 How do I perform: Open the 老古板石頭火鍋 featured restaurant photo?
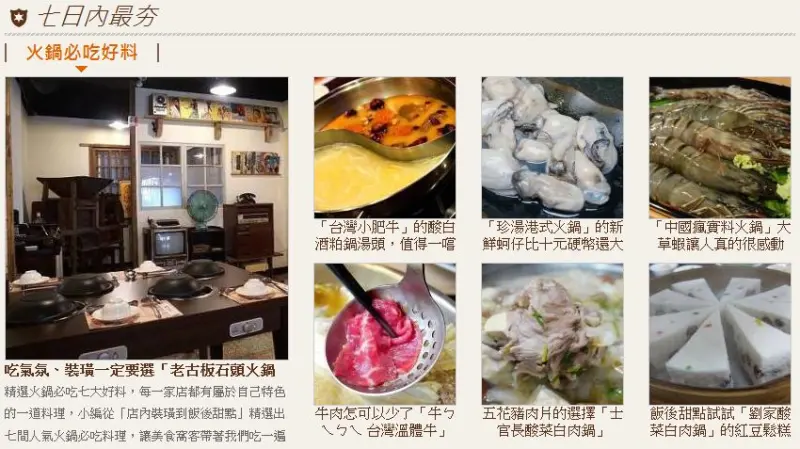coord(146,217)
